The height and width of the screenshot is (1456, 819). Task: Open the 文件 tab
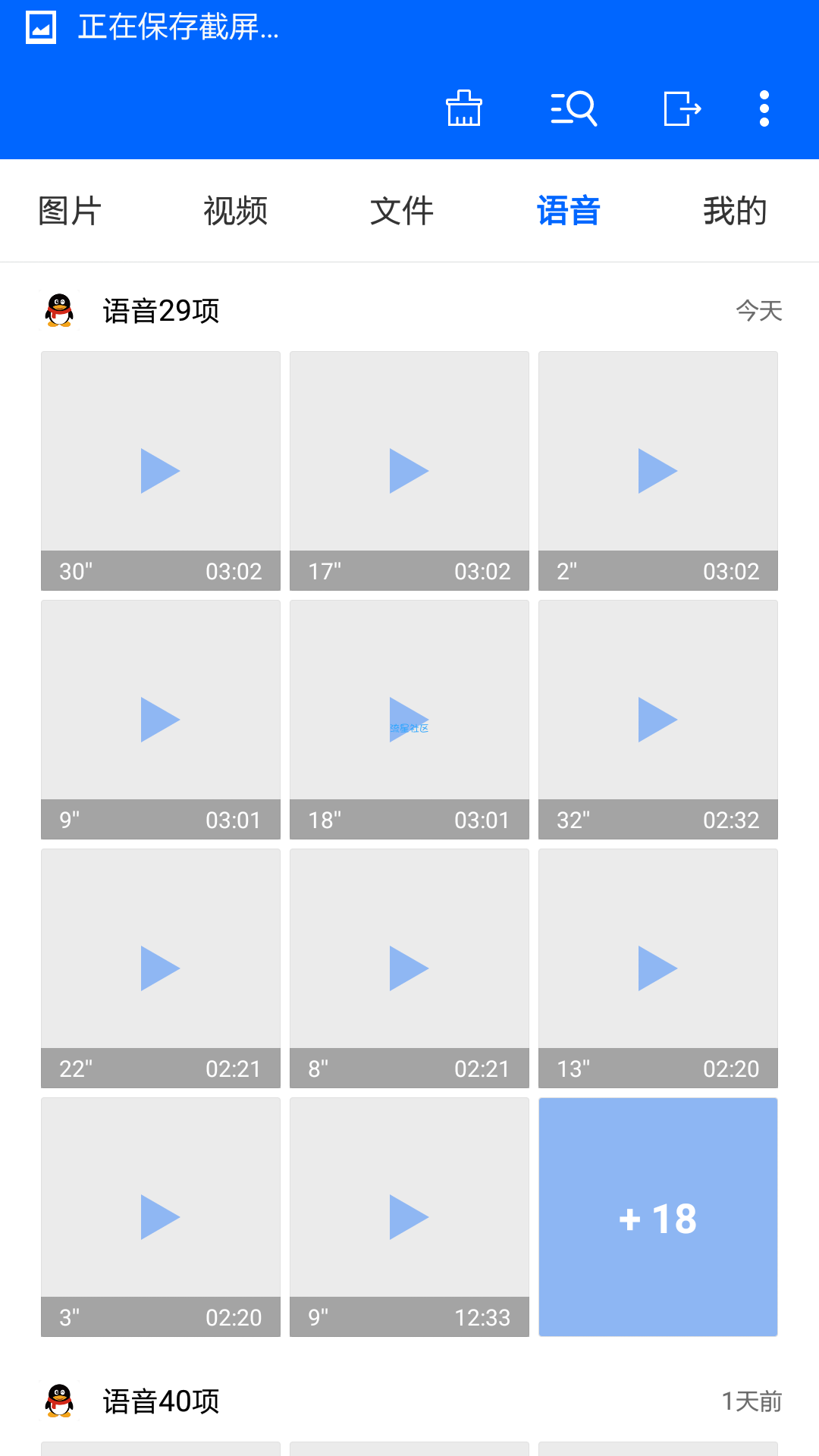pos(402,211)
